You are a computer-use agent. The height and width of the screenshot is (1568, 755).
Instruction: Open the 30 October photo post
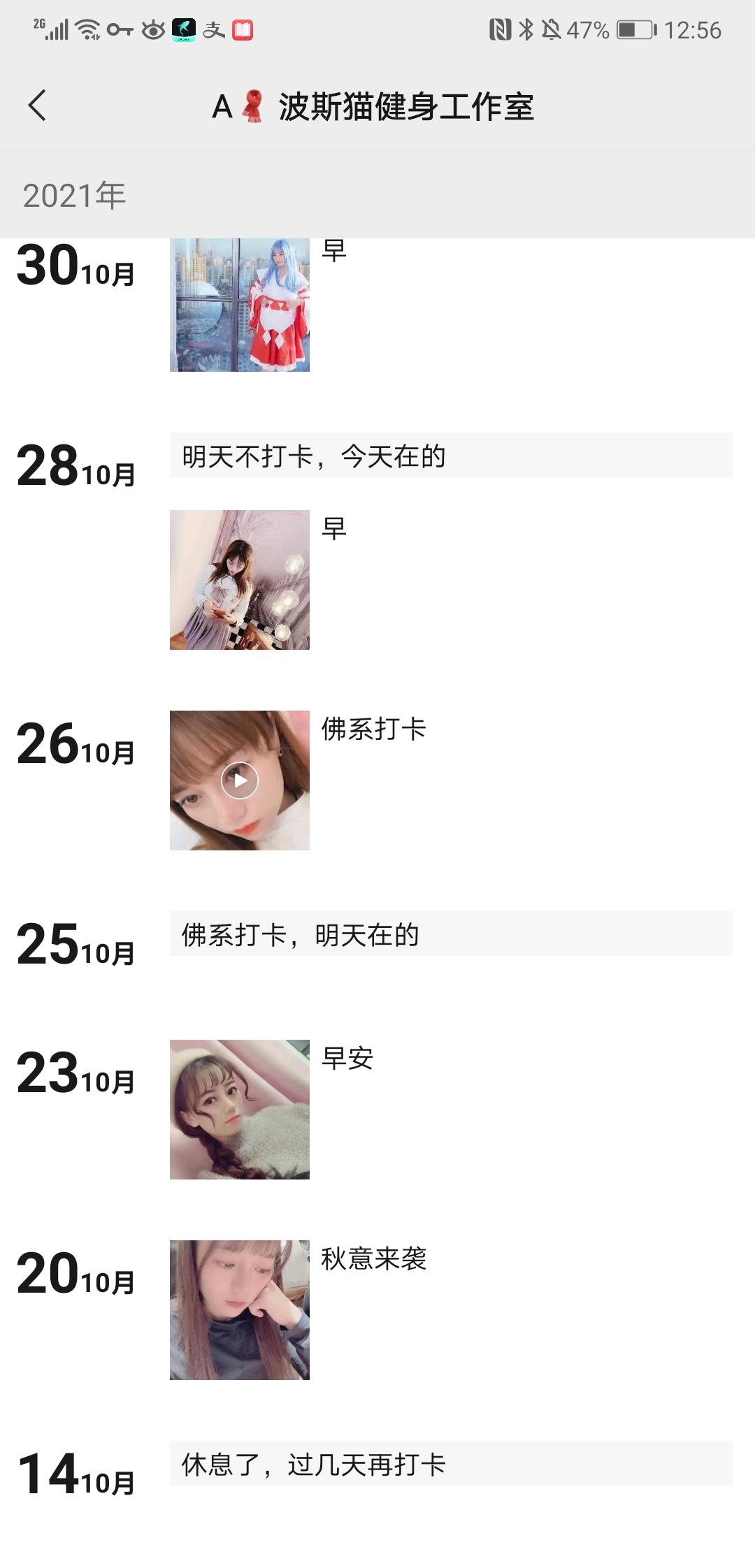pos(239,305)
